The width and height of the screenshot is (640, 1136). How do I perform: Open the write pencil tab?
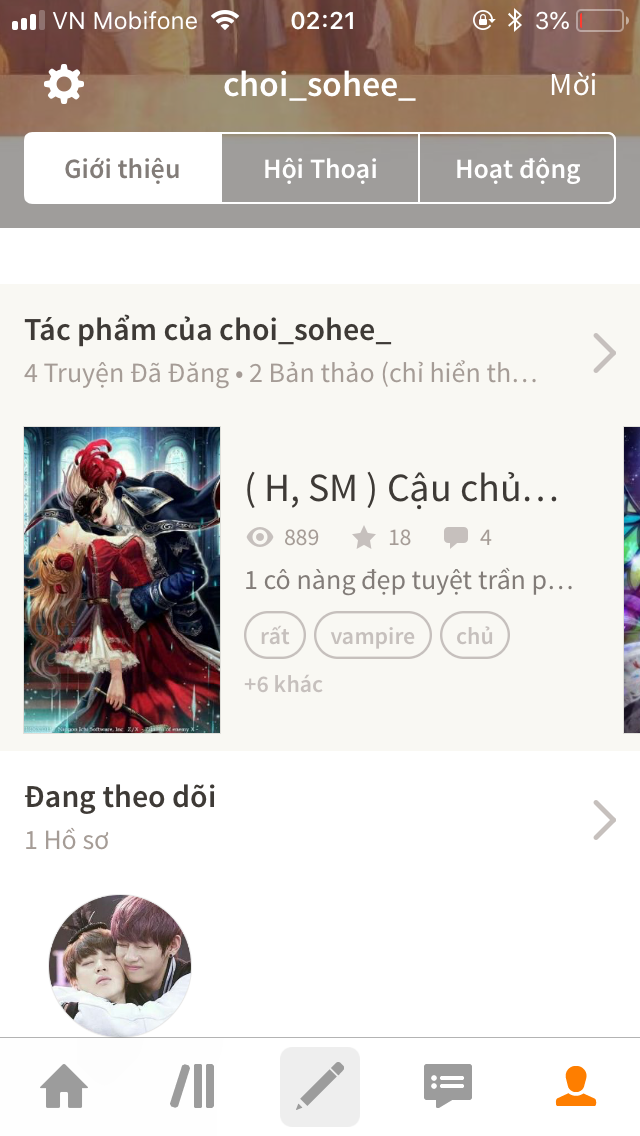click(320, 1087)
